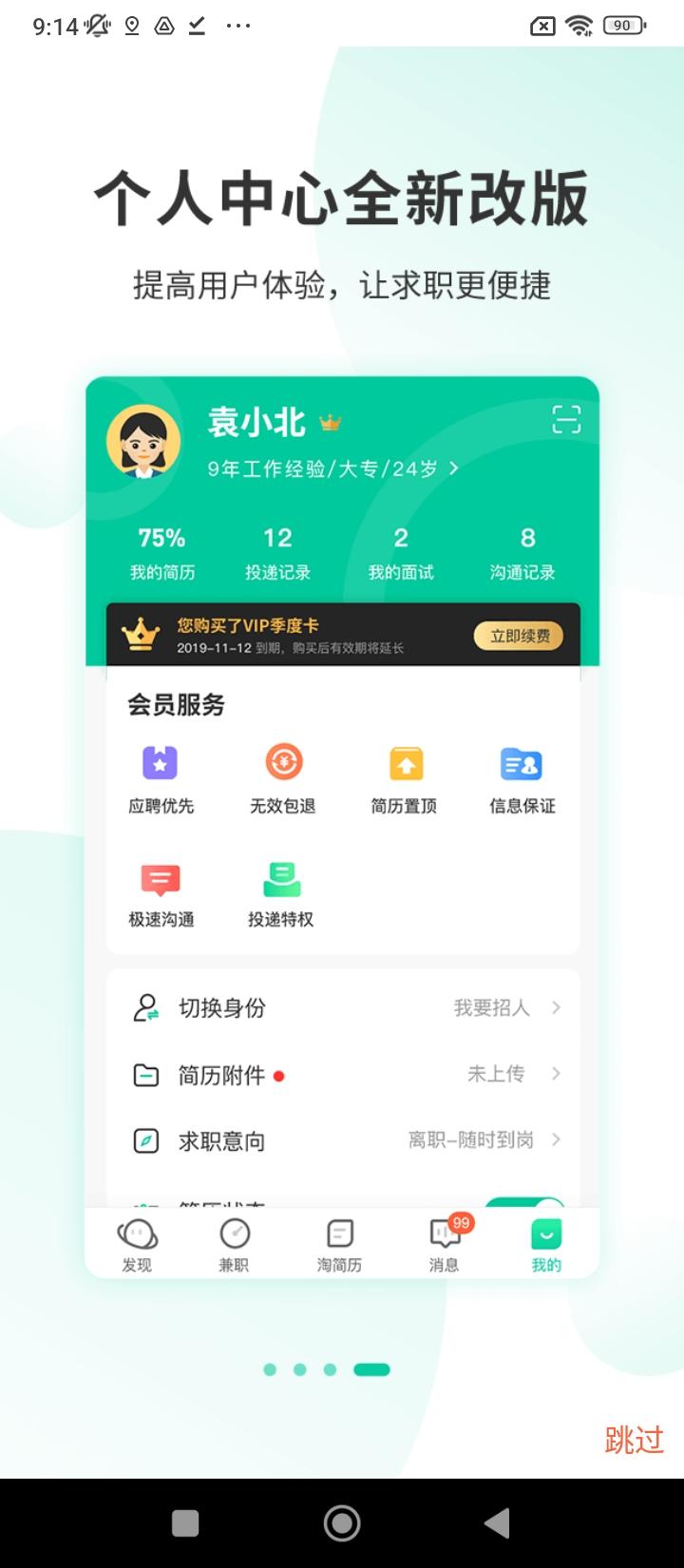Open 简历置顶 to pin your resume
The width and height of the screenshot is (684, 1568).
click(403, 776)
